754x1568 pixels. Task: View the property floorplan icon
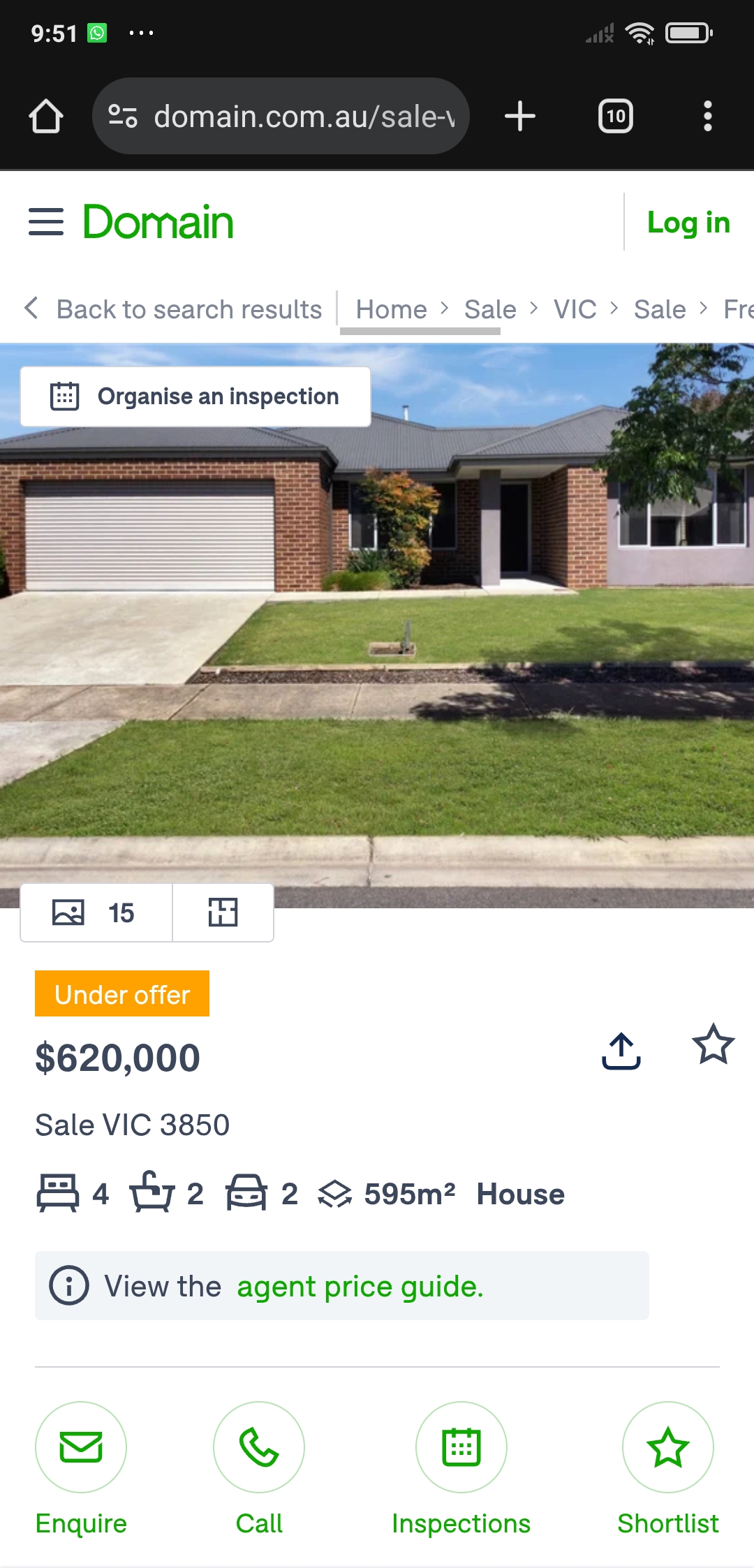click(223, 912)
